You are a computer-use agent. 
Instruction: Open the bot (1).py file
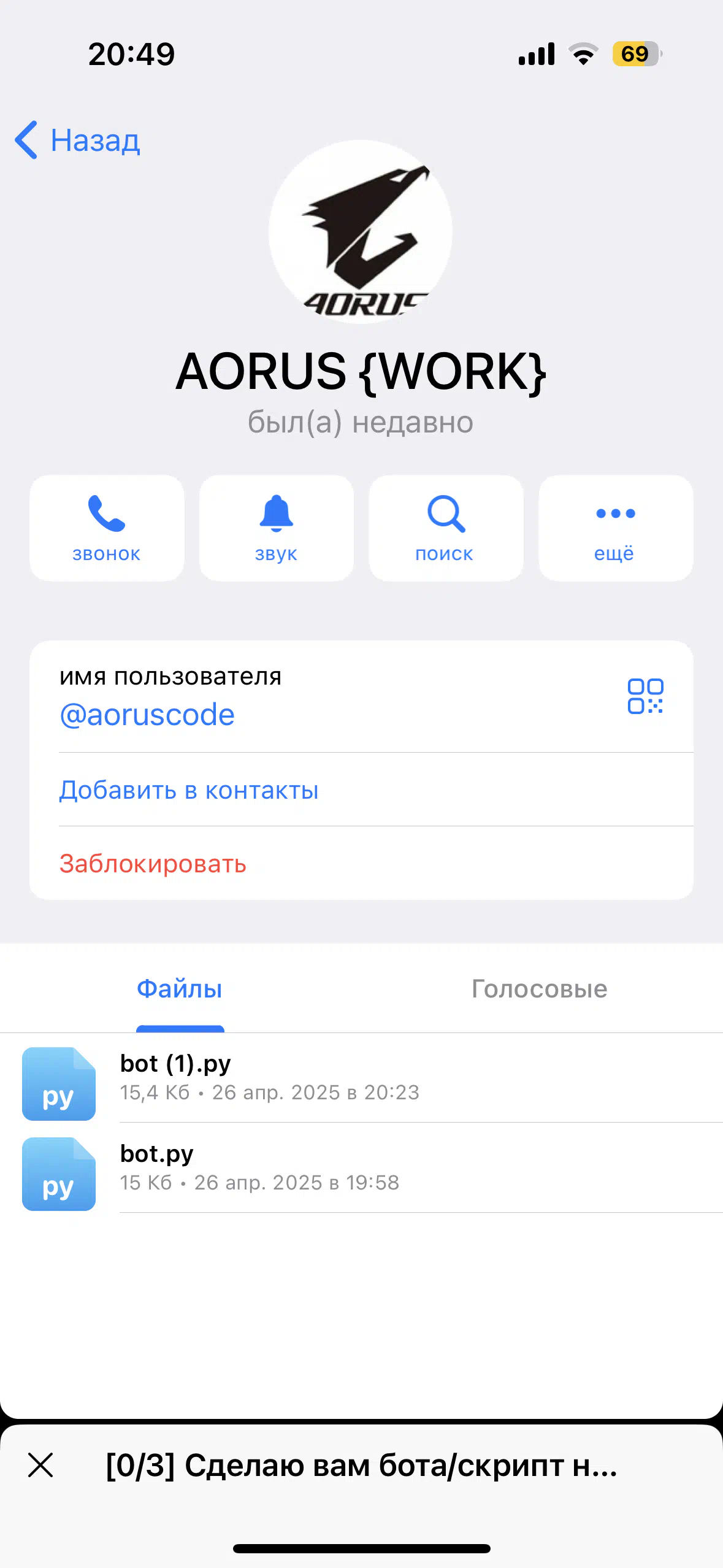(362, 1078)
